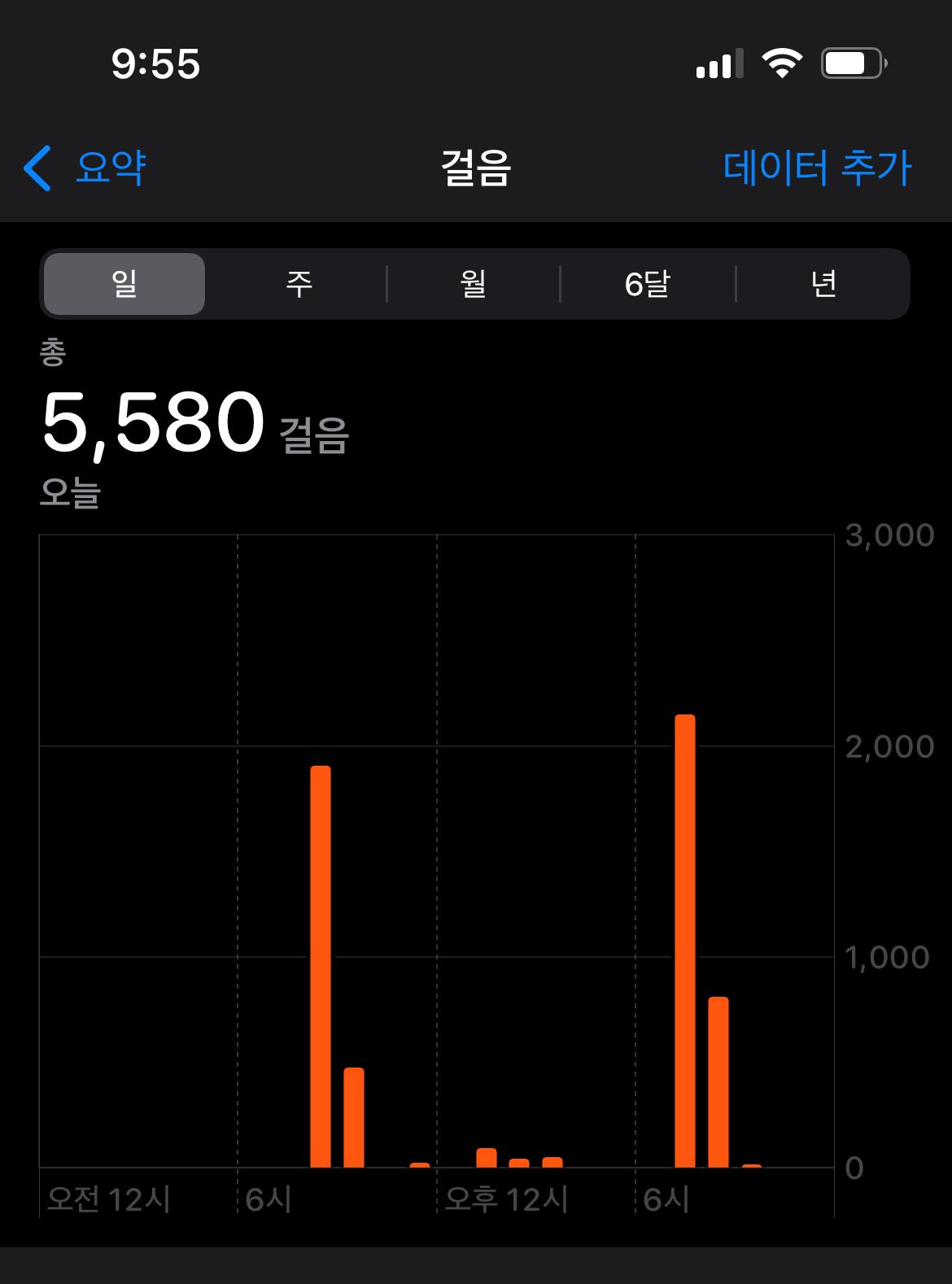The height and width of the screenshot is (1284, 952).
Task: Switch to the 6달 view
Action: tap(648, 284)
